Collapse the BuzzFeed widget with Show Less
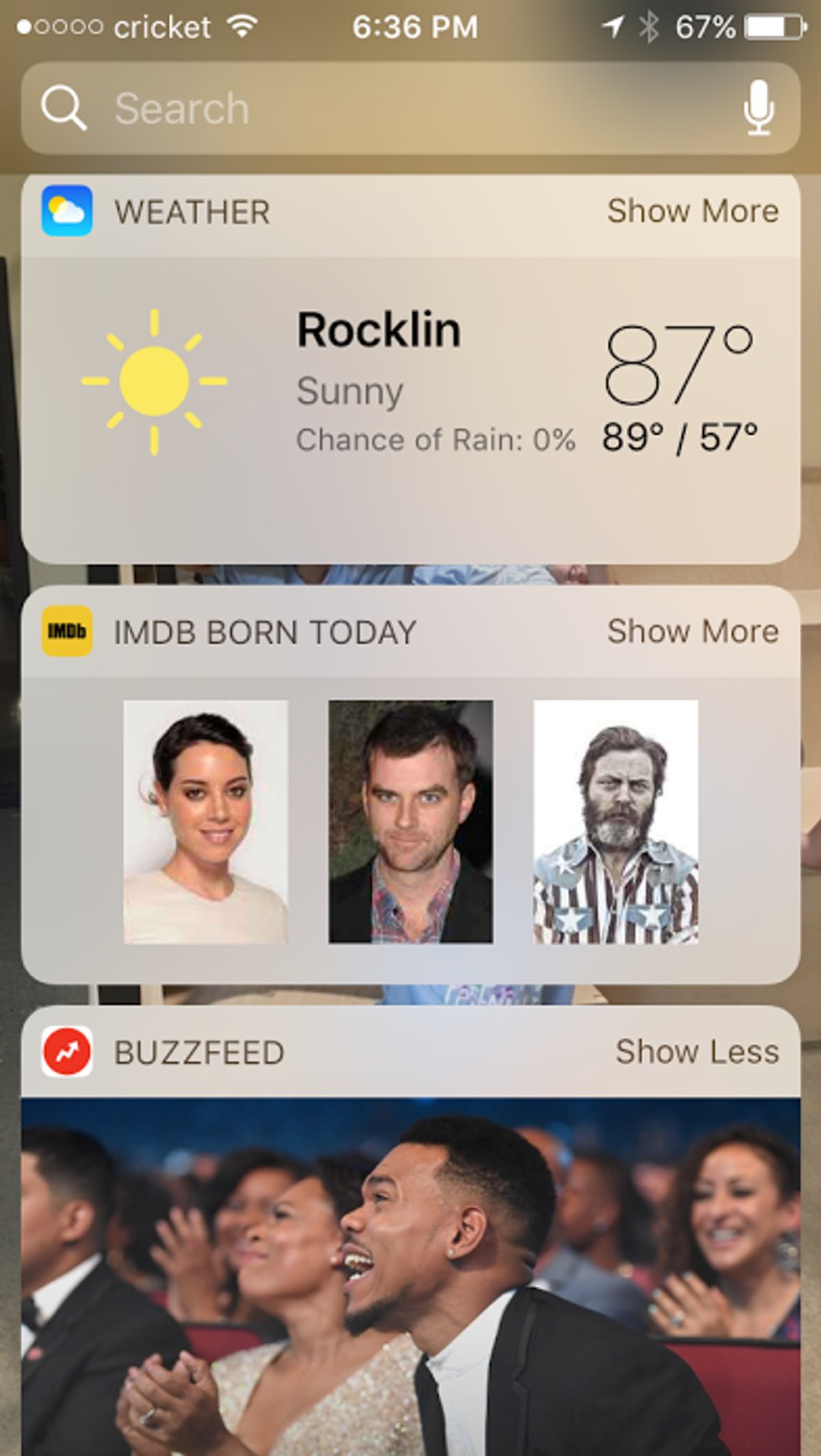The image size is (821, 1456). coord(696,1052)
